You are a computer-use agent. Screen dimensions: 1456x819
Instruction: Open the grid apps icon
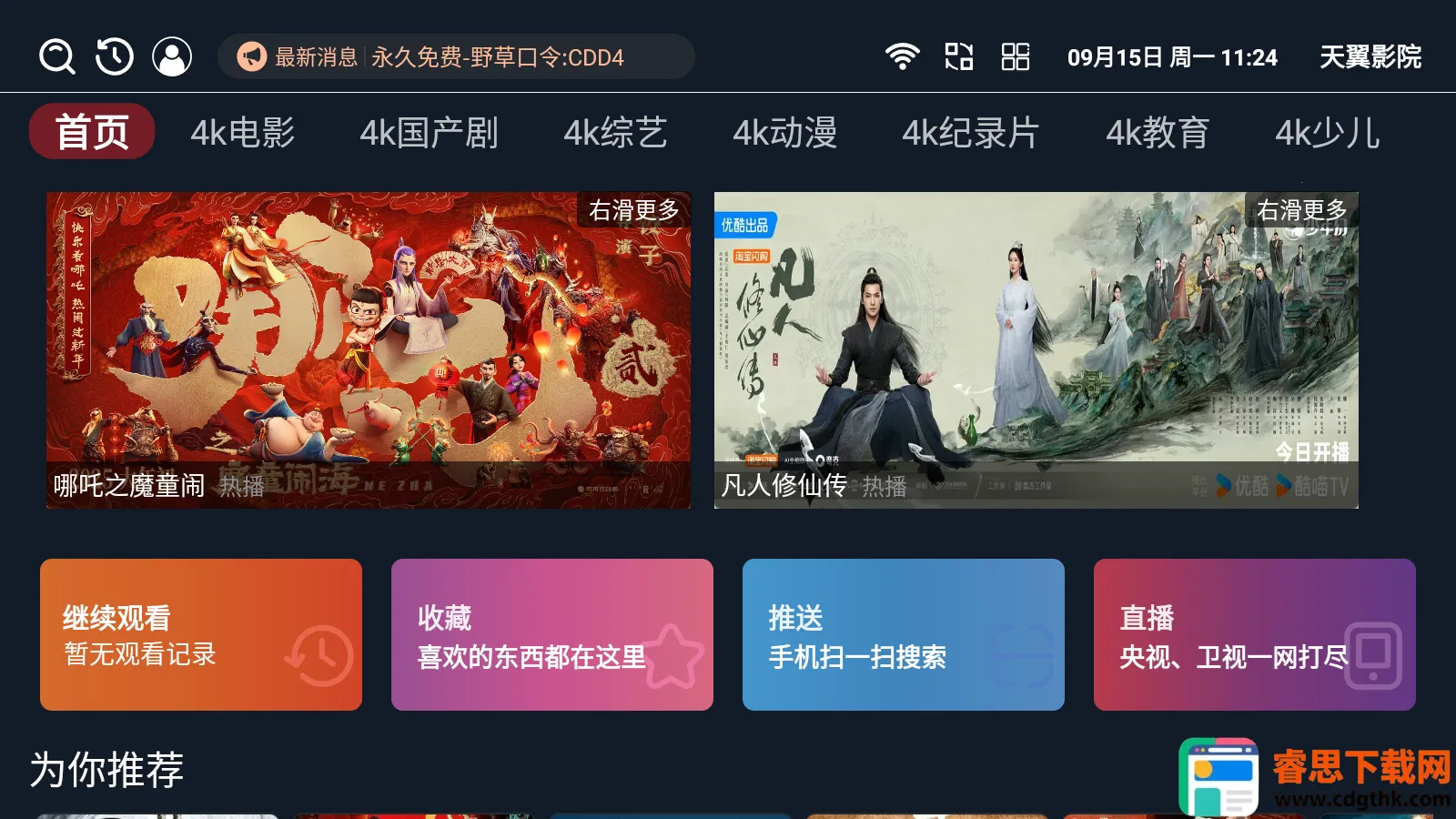(1016, 56)
